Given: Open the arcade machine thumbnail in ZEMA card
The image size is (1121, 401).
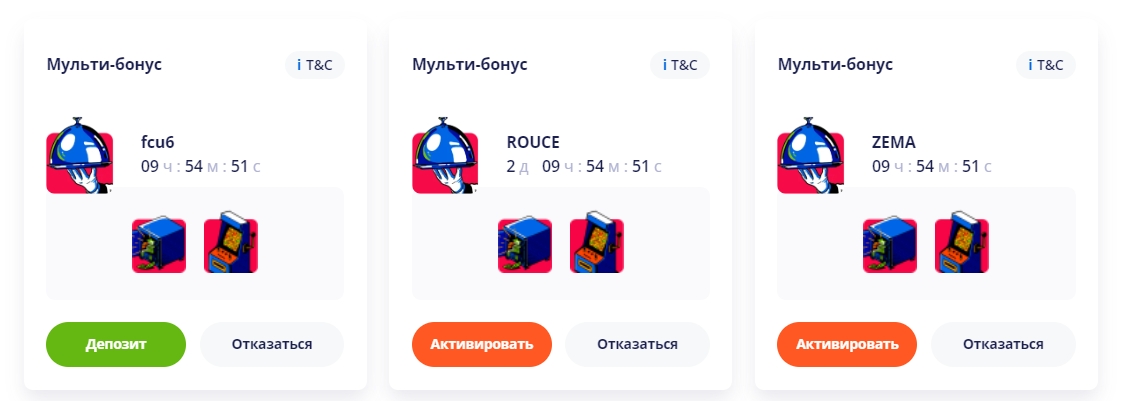Looking at the screenshot, I should point(962,246).
